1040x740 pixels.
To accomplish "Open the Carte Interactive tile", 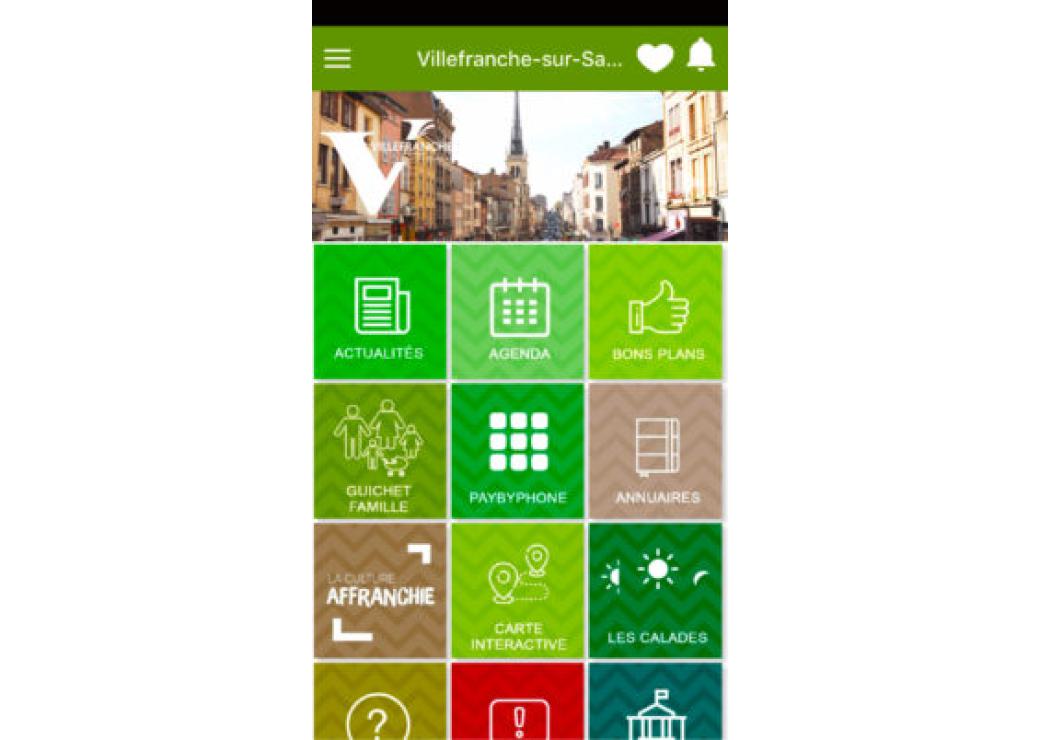I will tap(519, 590).
